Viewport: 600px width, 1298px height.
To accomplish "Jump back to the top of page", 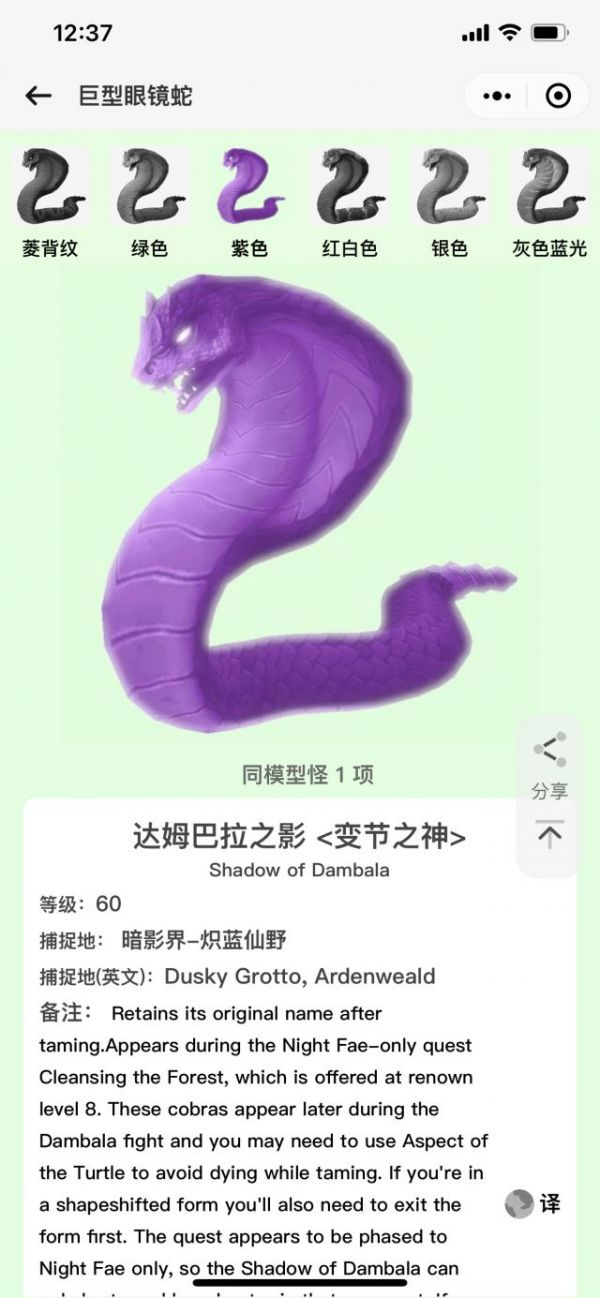I will pos(549,835).
